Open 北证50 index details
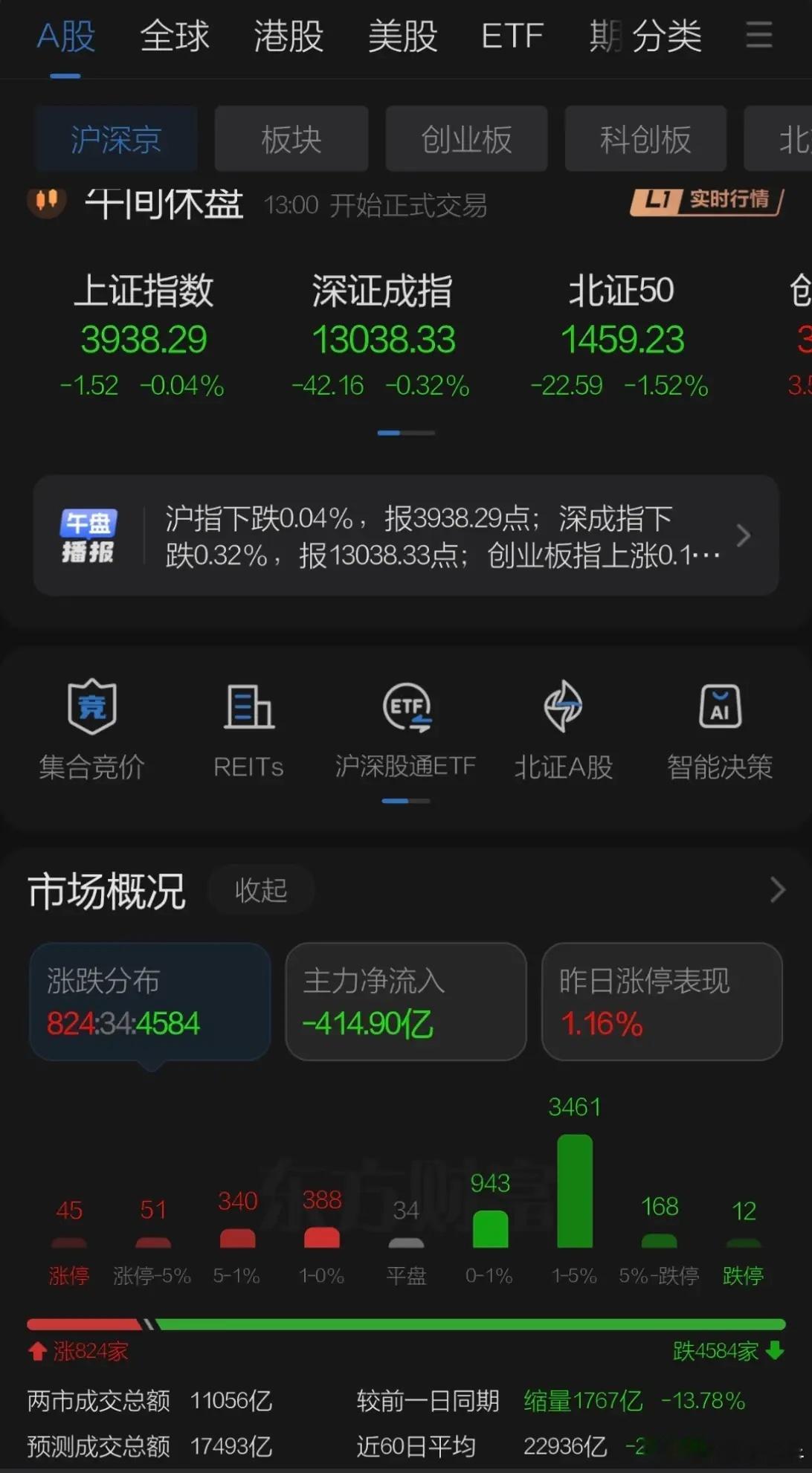The width and height of the screenshot is (812, 1473). (x=620, y=335)
